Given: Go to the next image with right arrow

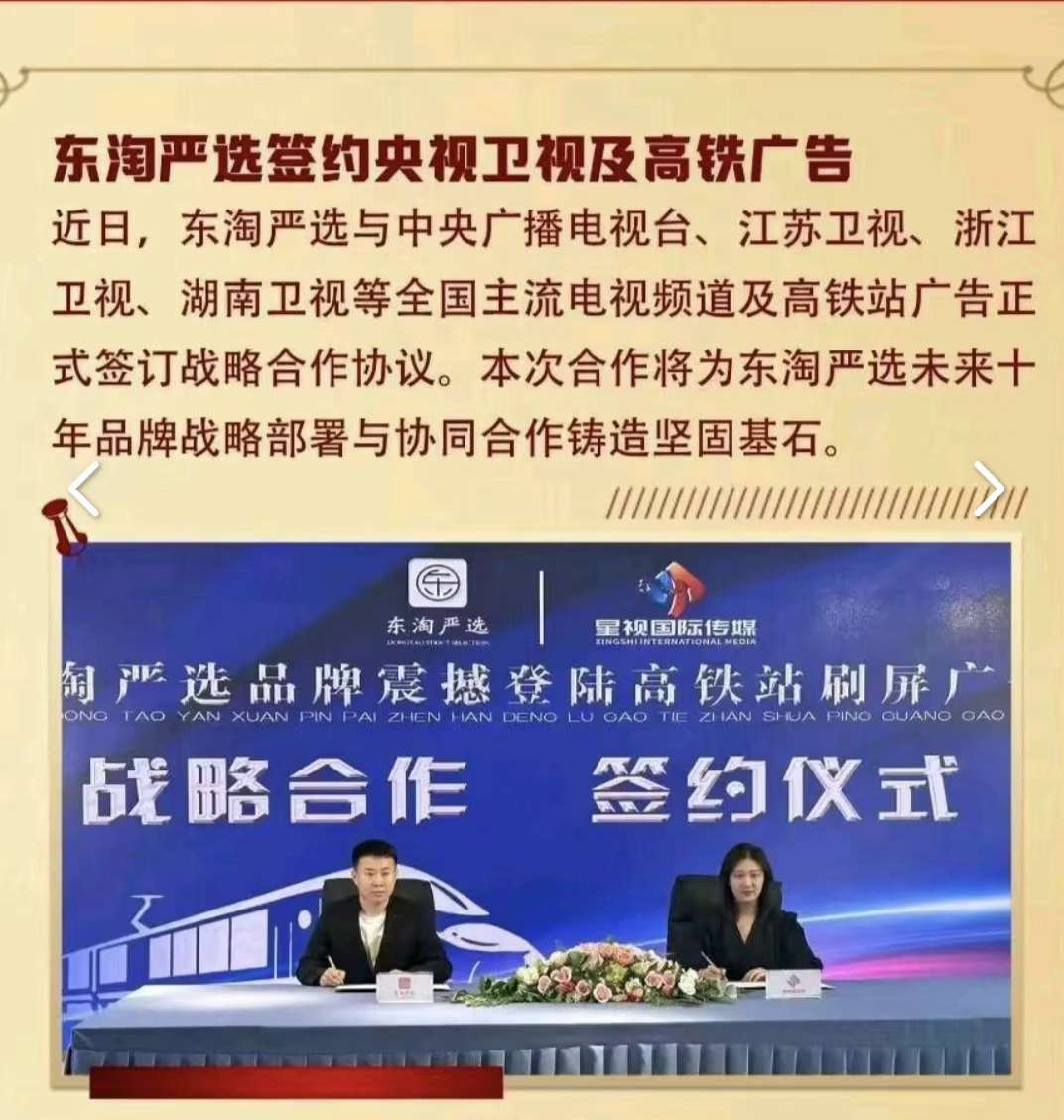Looking at the screenshot, I should [988, 490].
